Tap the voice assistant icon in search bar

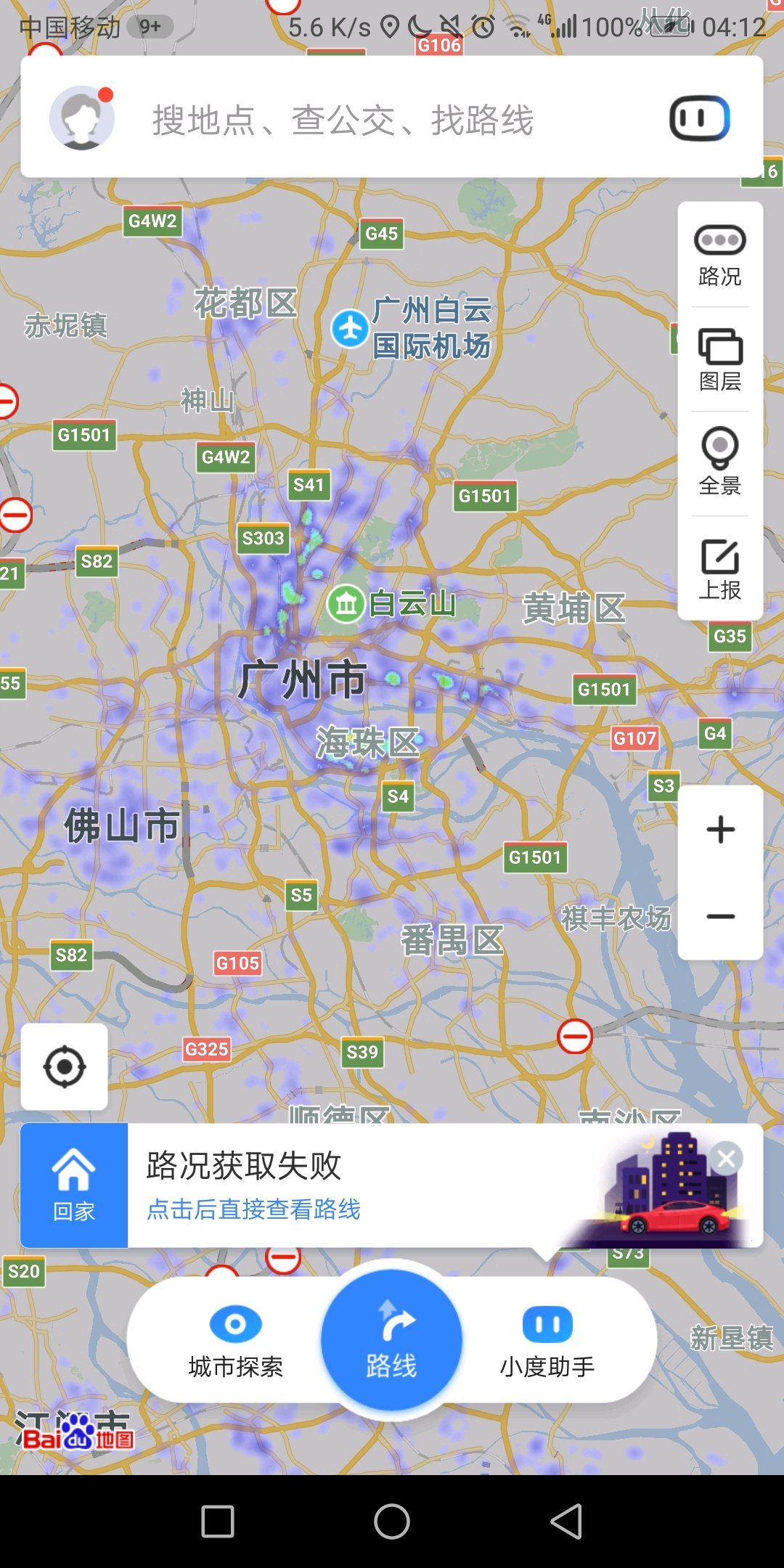point(699,118)
